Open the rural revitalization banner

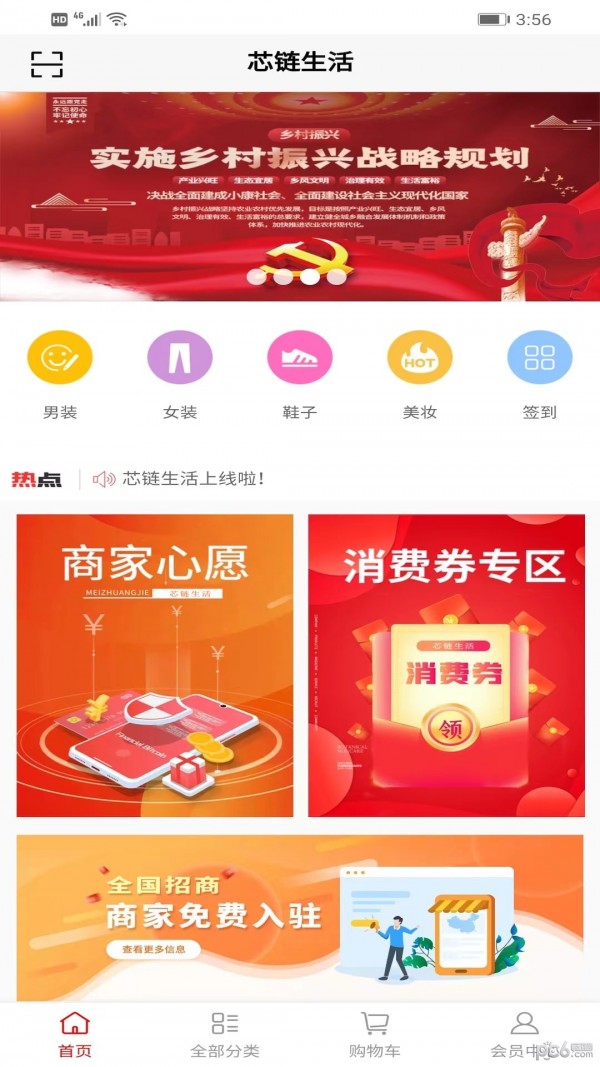pos(300,196)
